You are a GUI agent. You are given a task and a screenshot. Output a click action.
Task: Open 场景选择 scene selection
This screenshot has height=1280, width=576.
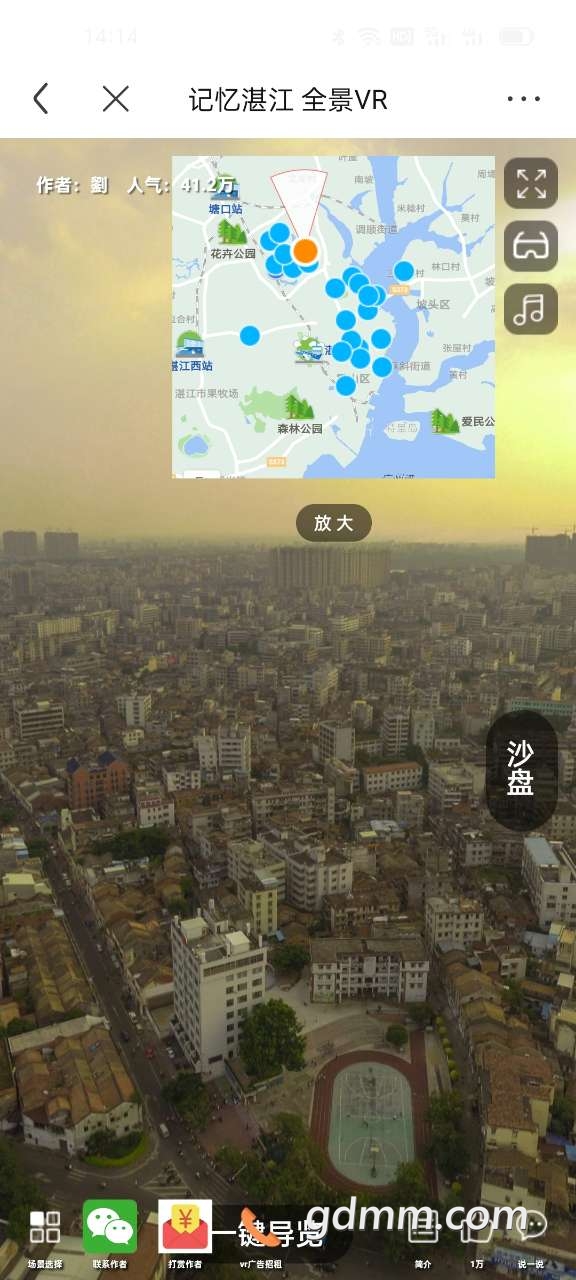click(45, 1237)
